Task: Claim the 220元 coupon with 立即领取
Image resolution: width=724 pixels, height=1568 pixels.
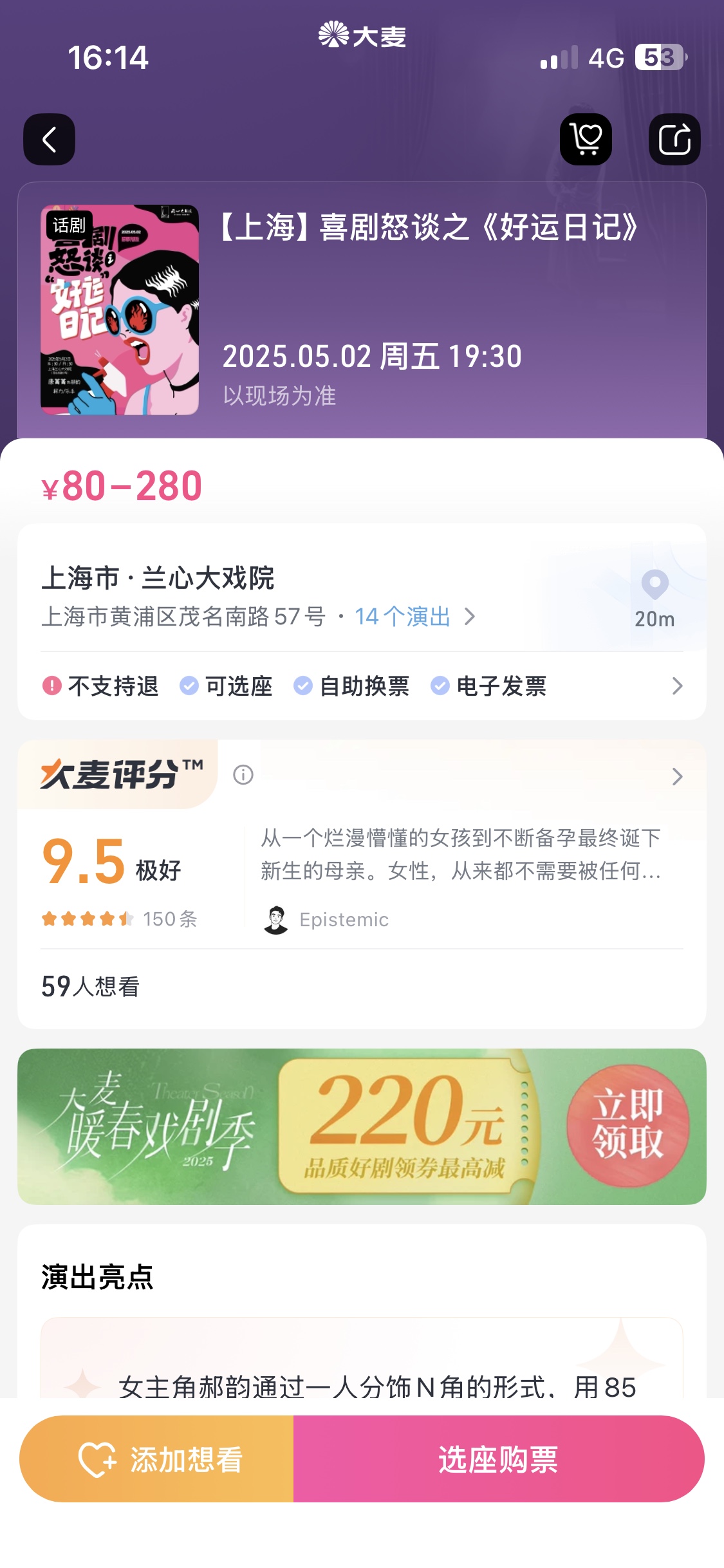Action: click(x=627, y=1125)
